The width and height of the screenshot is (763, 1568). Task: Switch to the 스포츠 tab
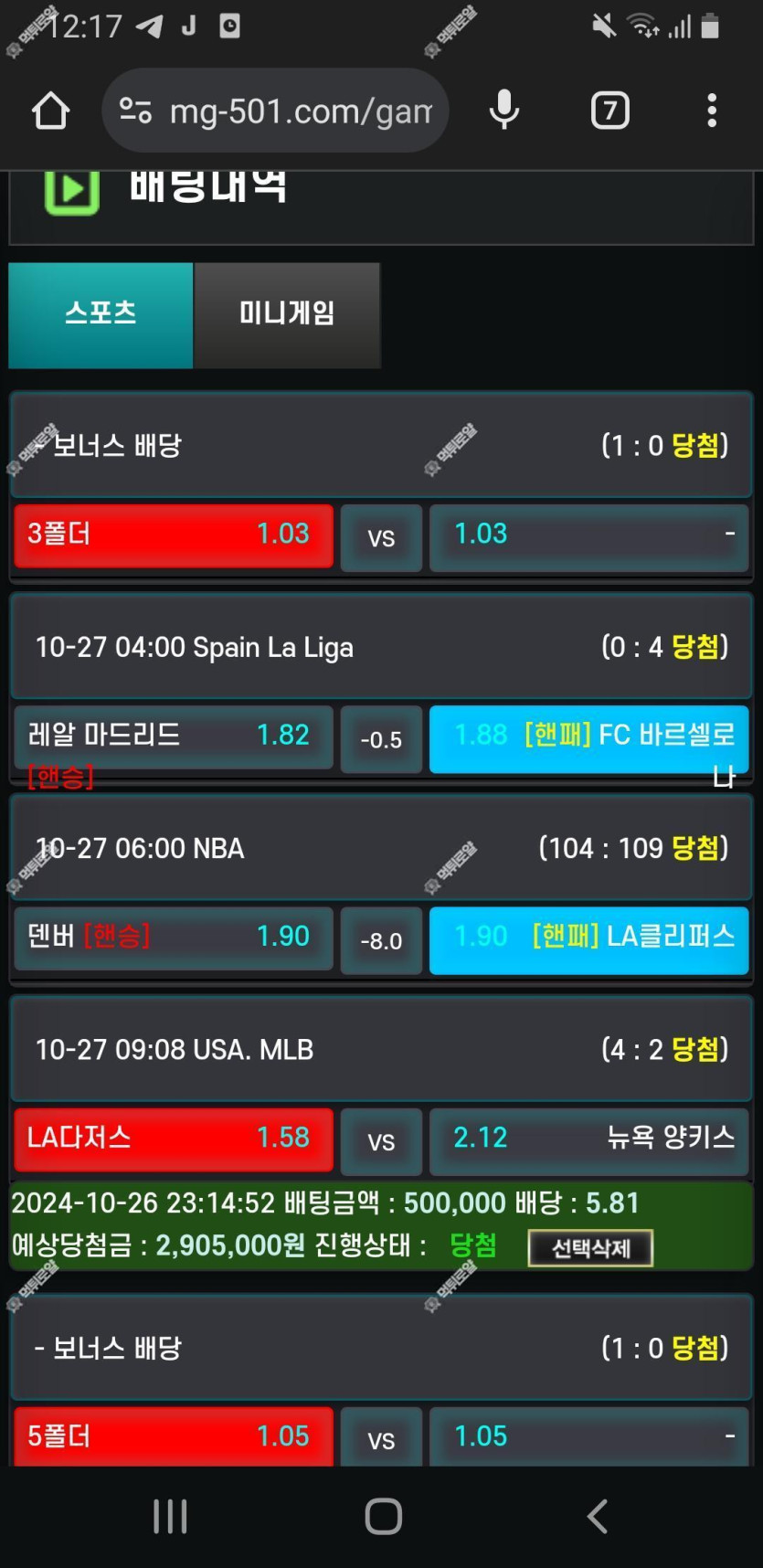[x=101, y=315]
